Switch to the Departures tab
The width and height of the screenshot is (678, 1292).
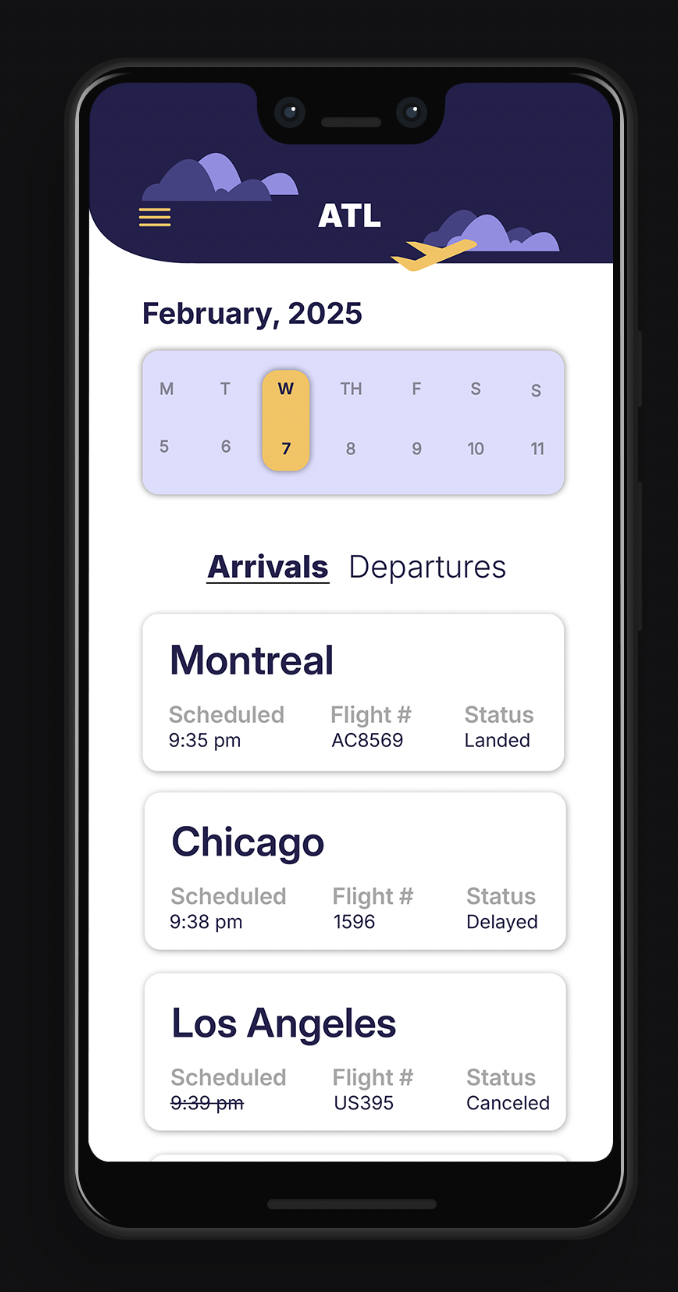point(427,567)
